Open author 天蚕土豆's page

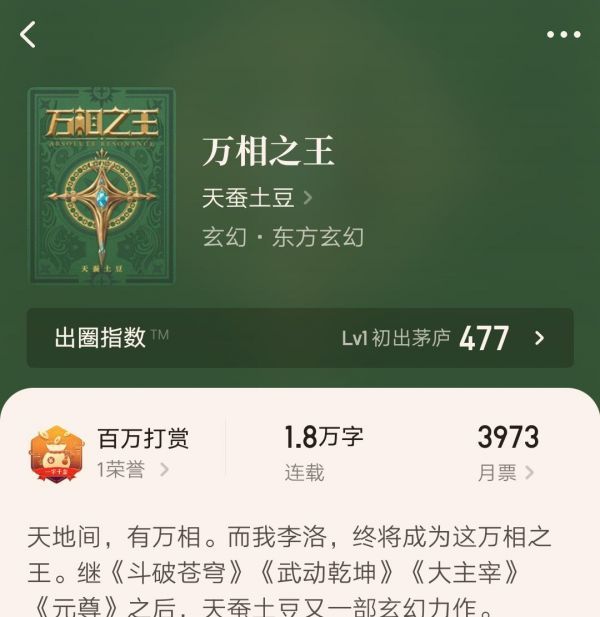pos(257,198)
